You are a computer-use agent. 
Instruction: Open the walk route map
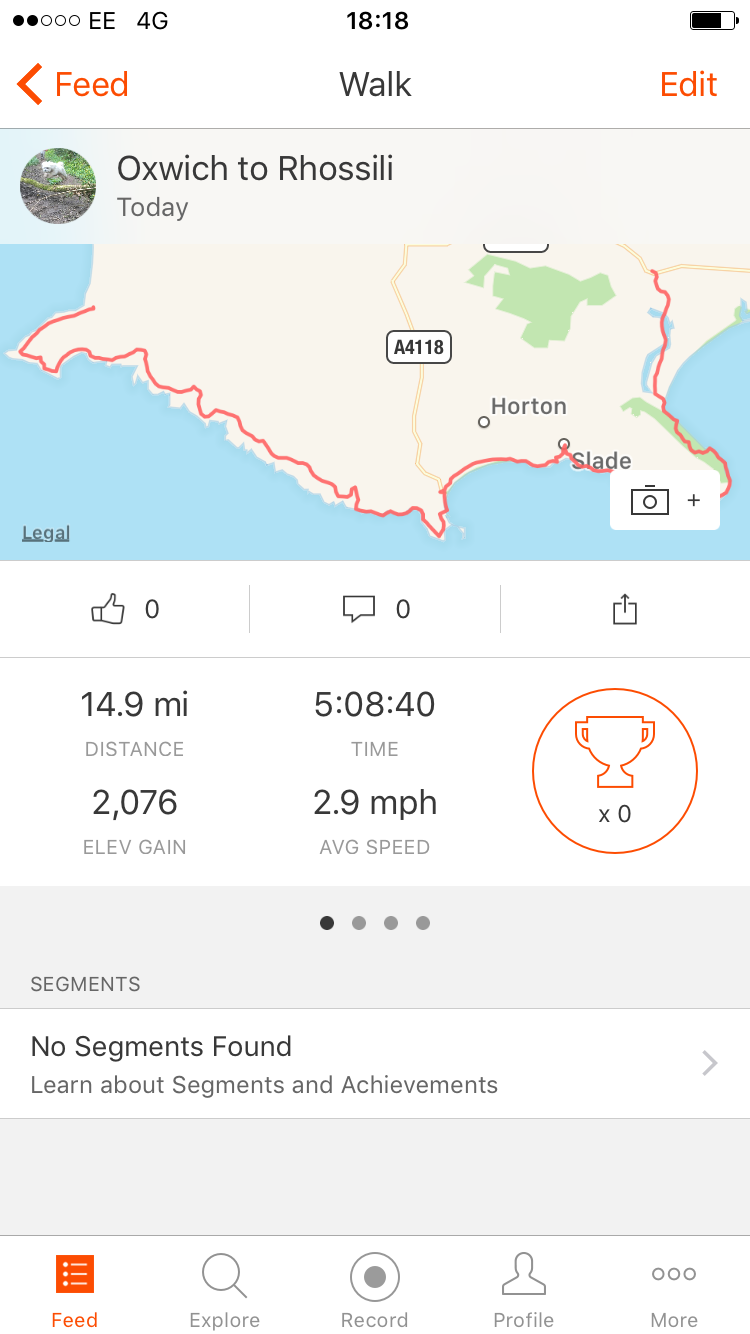pyautogui.click(x=300, y=400)
